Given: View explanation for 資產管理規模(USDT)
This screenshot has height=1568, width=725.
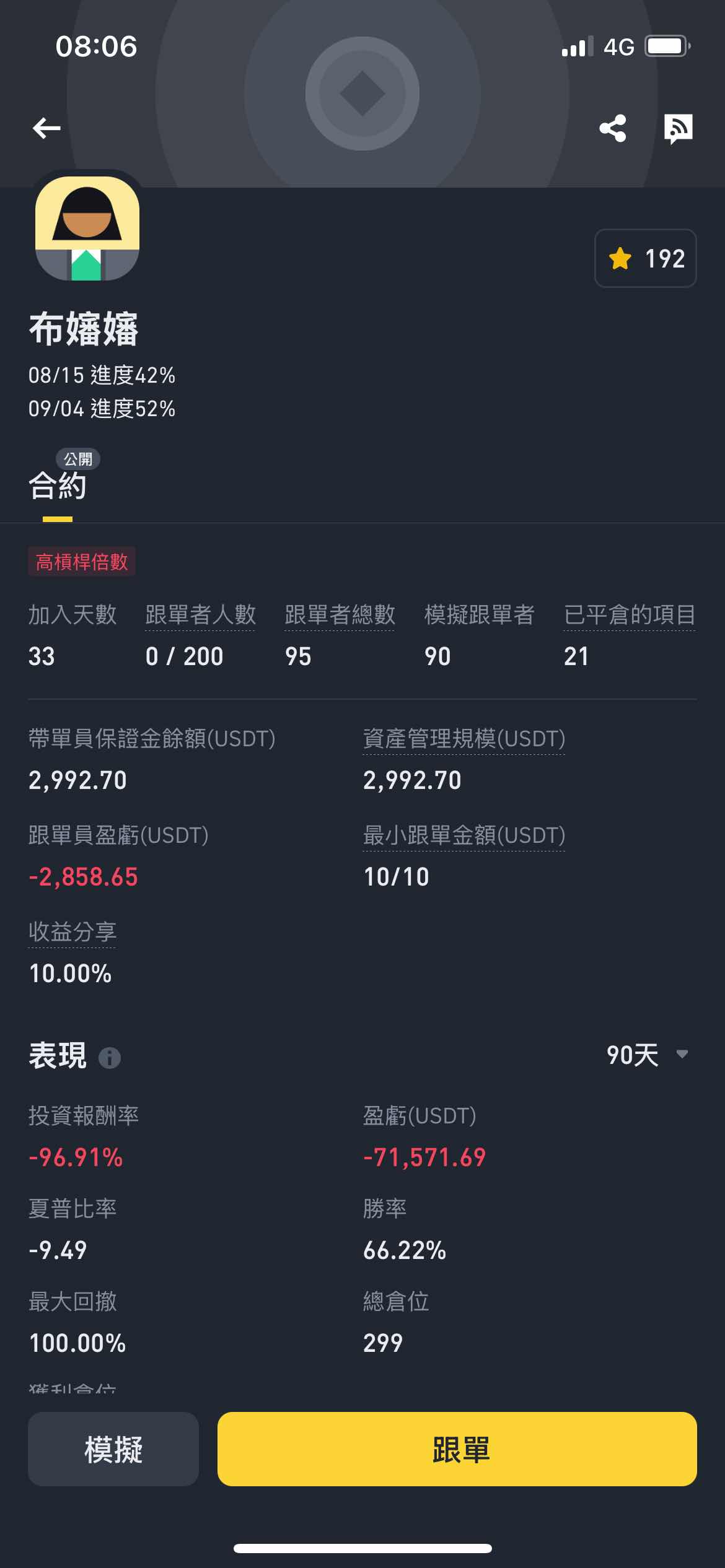Looking at the screenshot, I should tap(464, 739).
